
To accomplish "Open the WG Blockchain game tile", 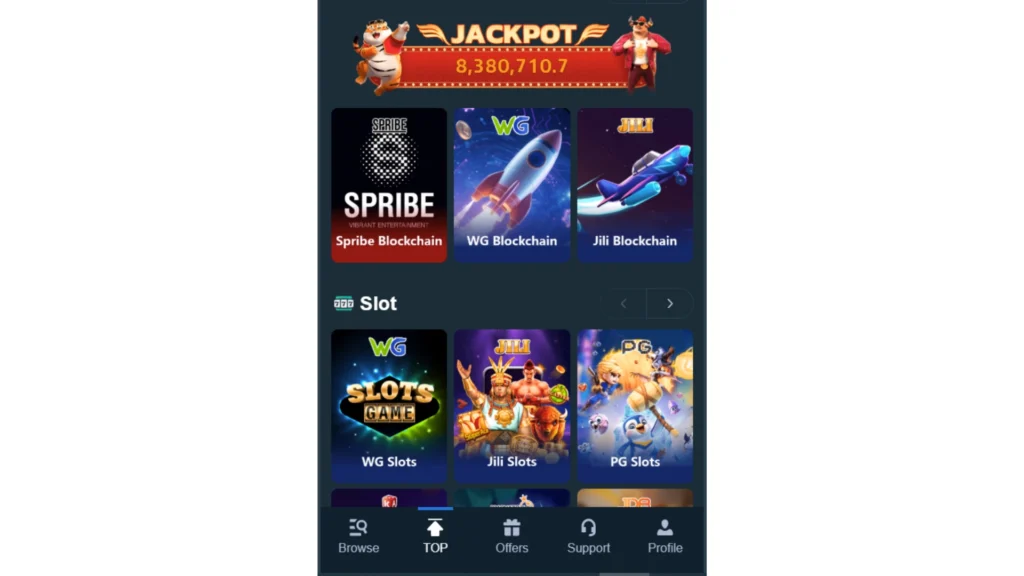I will pyautogui.click(x=512, y=185).
